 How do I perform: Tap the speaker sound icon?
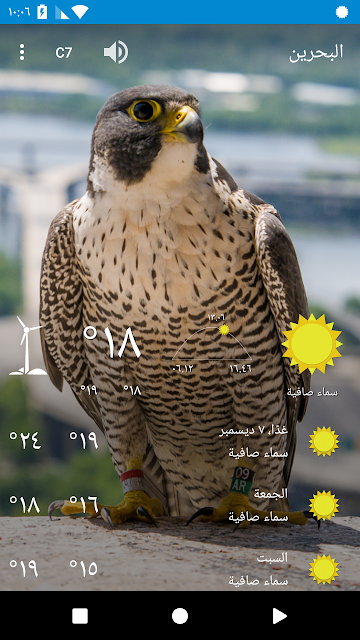coord(116,52)
